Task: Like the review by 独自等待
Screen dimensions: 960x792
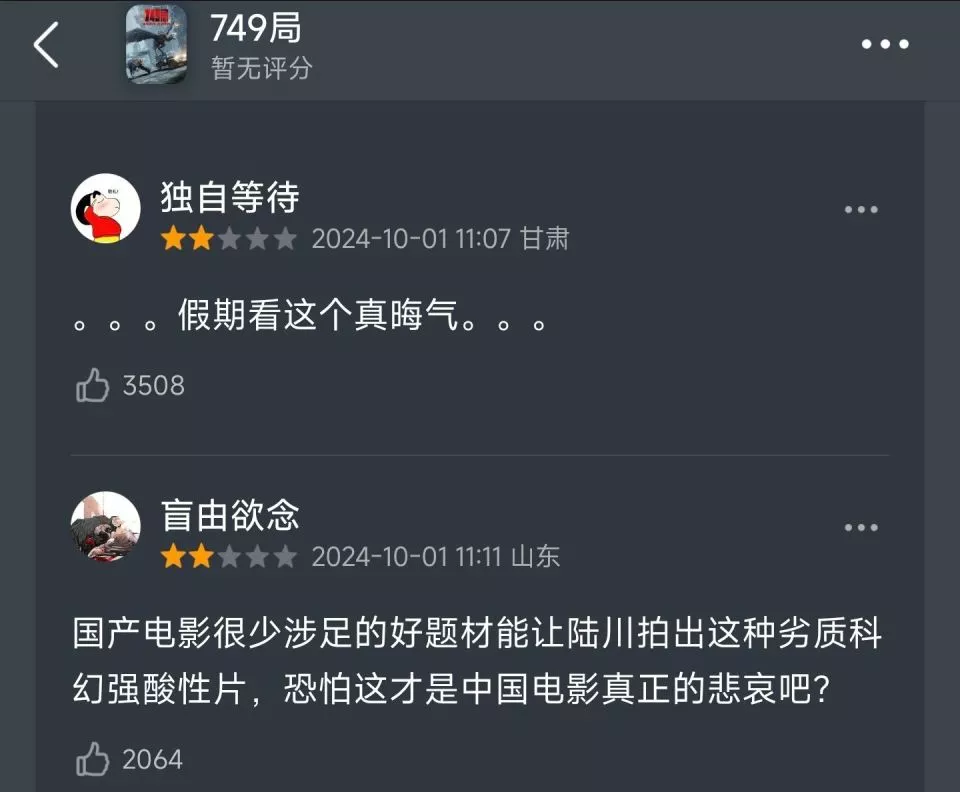Action: pos(93,385)
